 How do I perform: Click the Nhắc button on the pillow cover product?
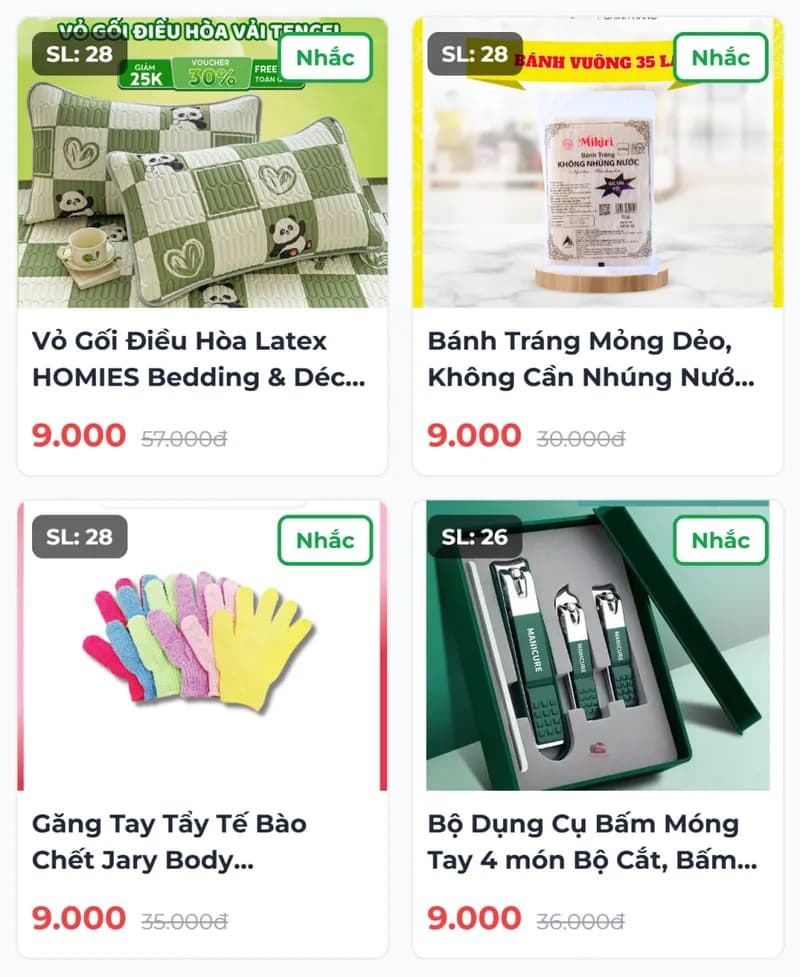coord(325,57)
